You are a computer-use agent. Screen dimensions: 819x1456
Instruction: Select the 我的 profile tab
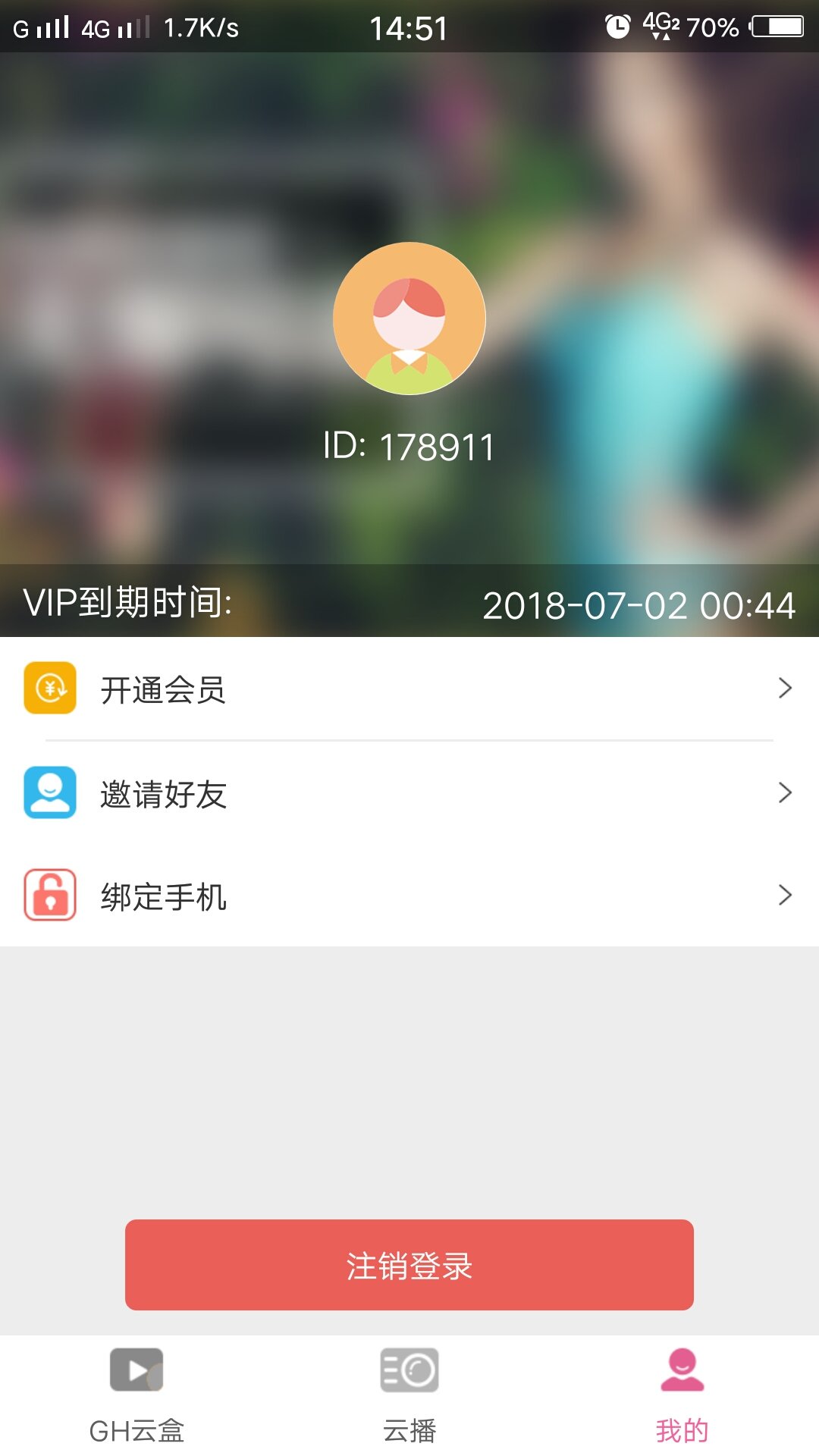pos(682,1394)
